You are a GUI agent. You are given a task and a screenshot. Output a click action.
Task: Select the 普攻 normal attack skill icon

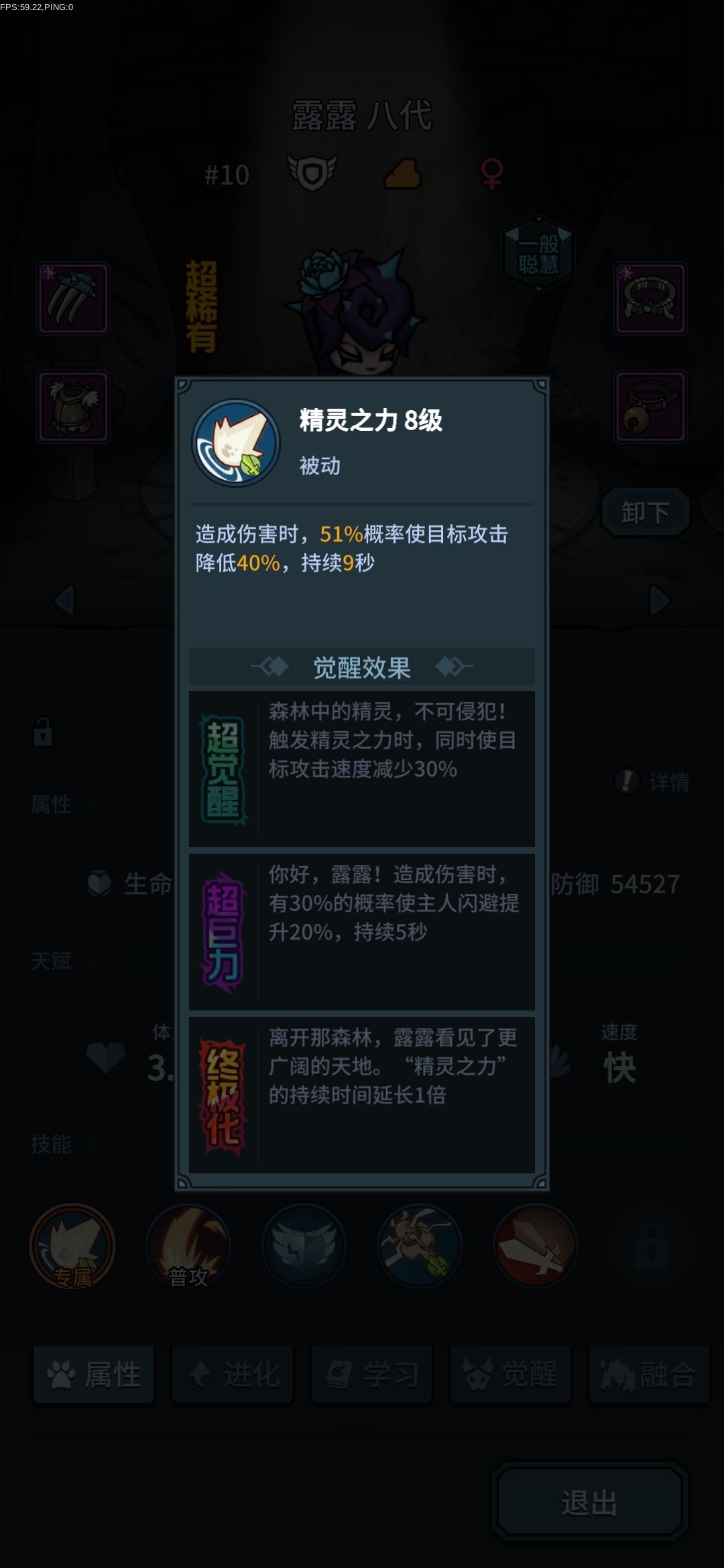(x=188, y=1246)
